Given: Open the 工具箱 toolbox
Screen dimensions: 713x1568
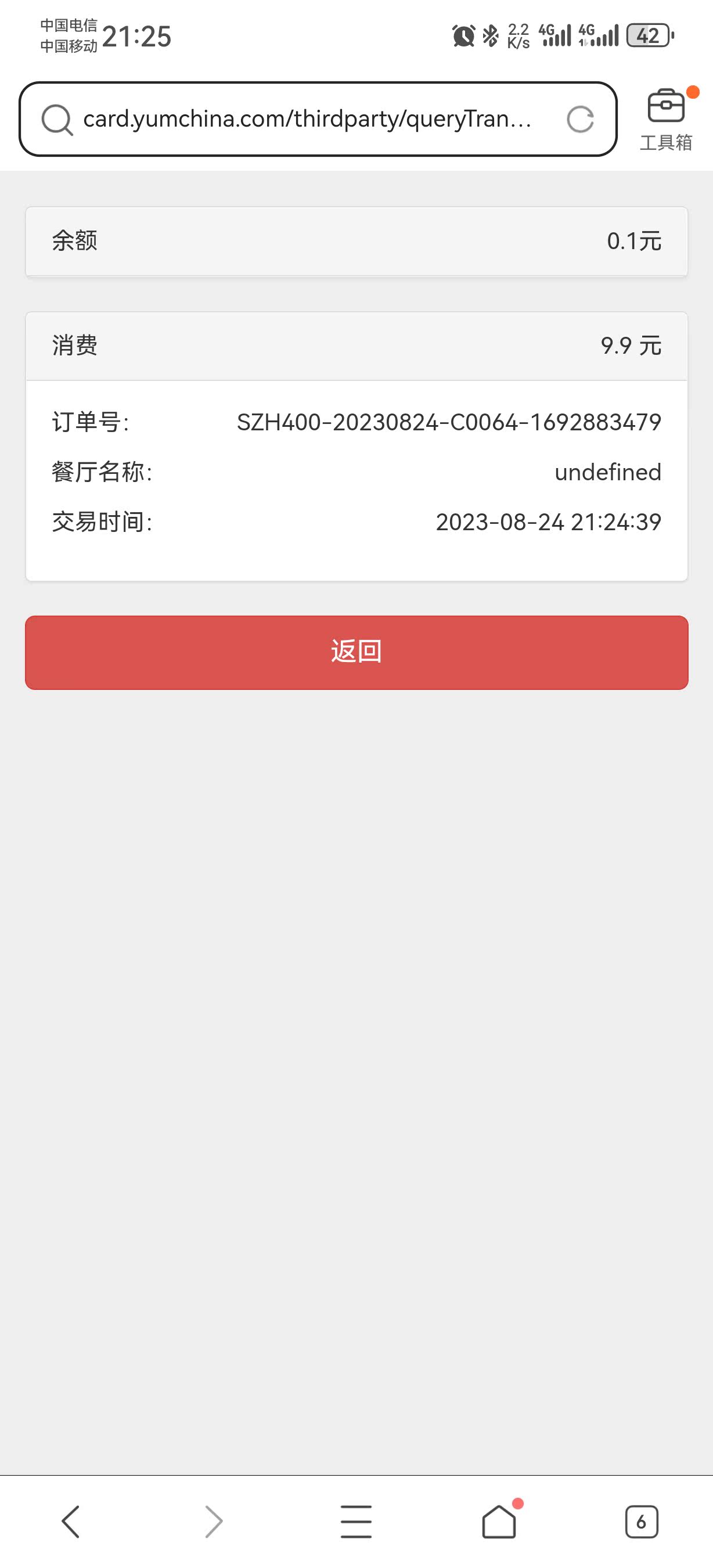Looking at the screenshot, I should tap(666, 119).
